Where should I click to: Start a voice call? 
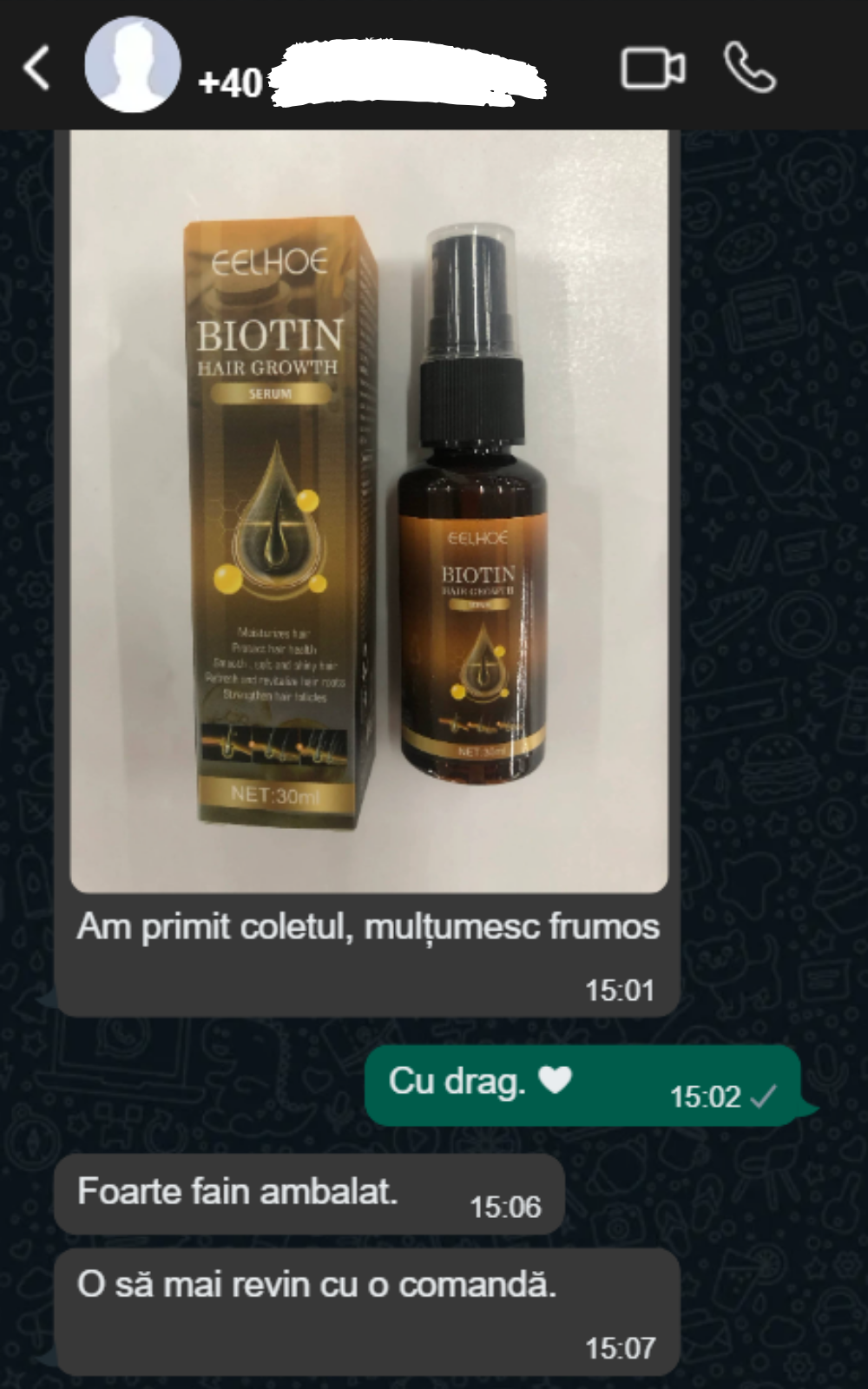pyautogui.click(x=749, y=69)
